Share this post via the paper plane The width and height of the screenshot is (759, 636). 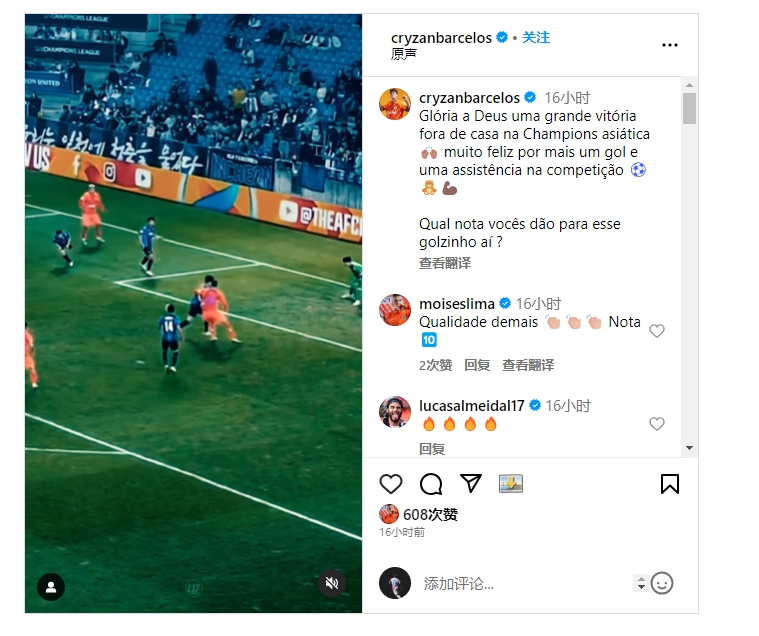471,484
